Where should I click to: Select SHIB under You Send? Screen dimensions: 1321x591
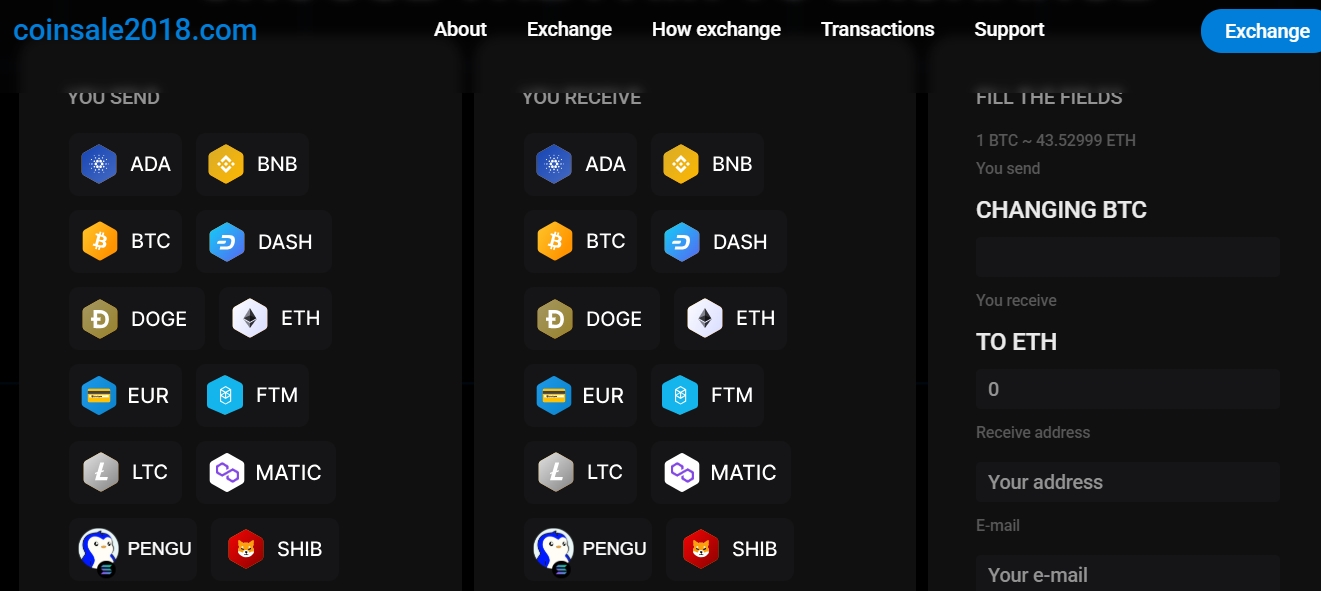pyautogui.click(x=275, y=549)
